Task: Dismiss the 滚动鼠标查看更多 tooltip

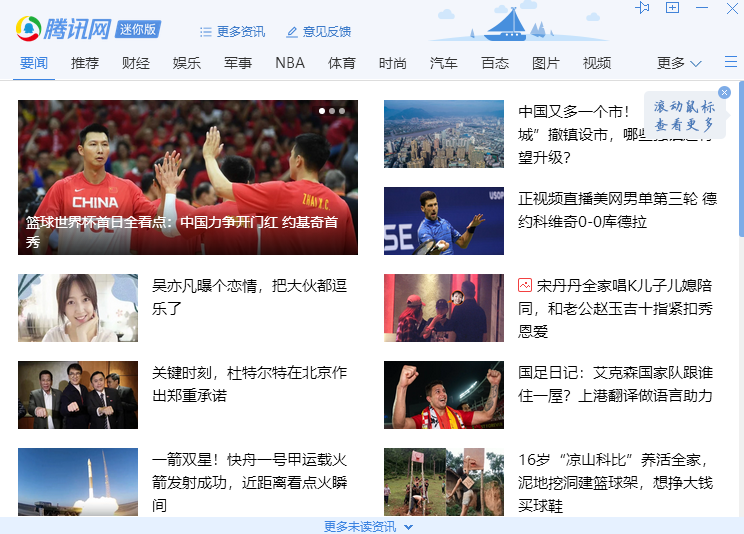Action: (x=724, y=93)
